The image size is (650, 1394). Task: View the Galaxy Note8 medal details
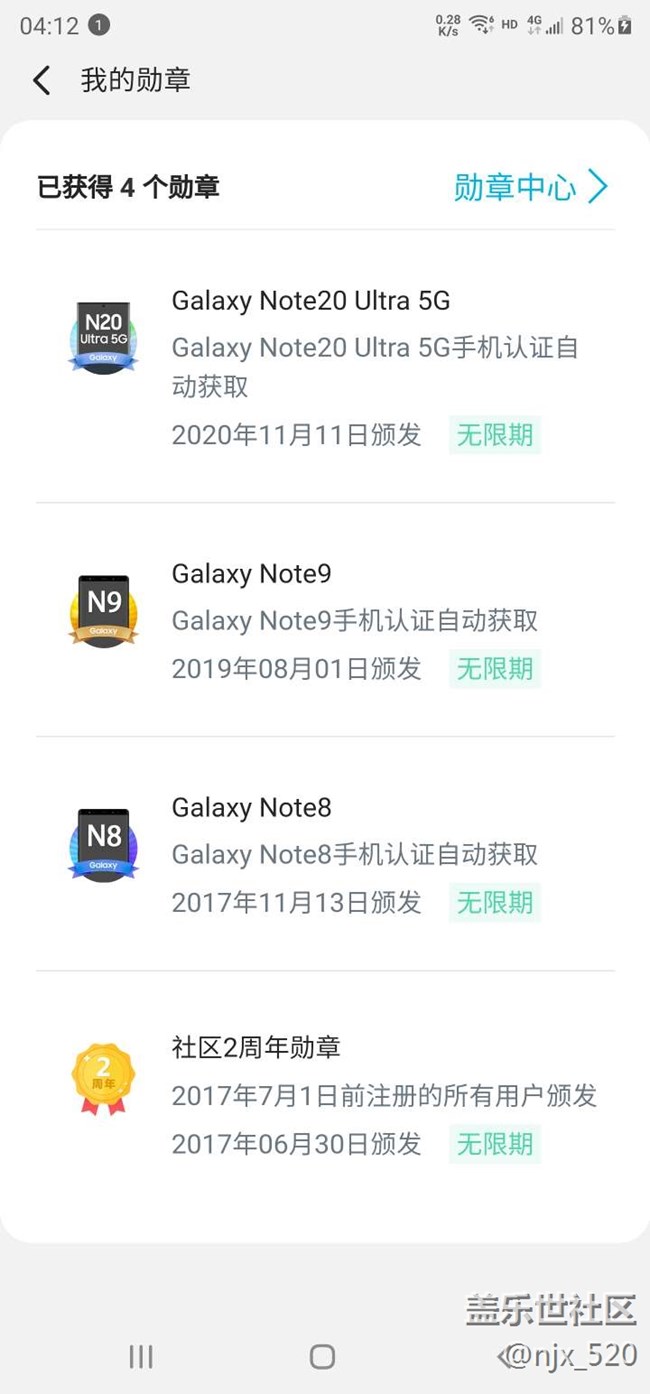[x=325, y=854]
